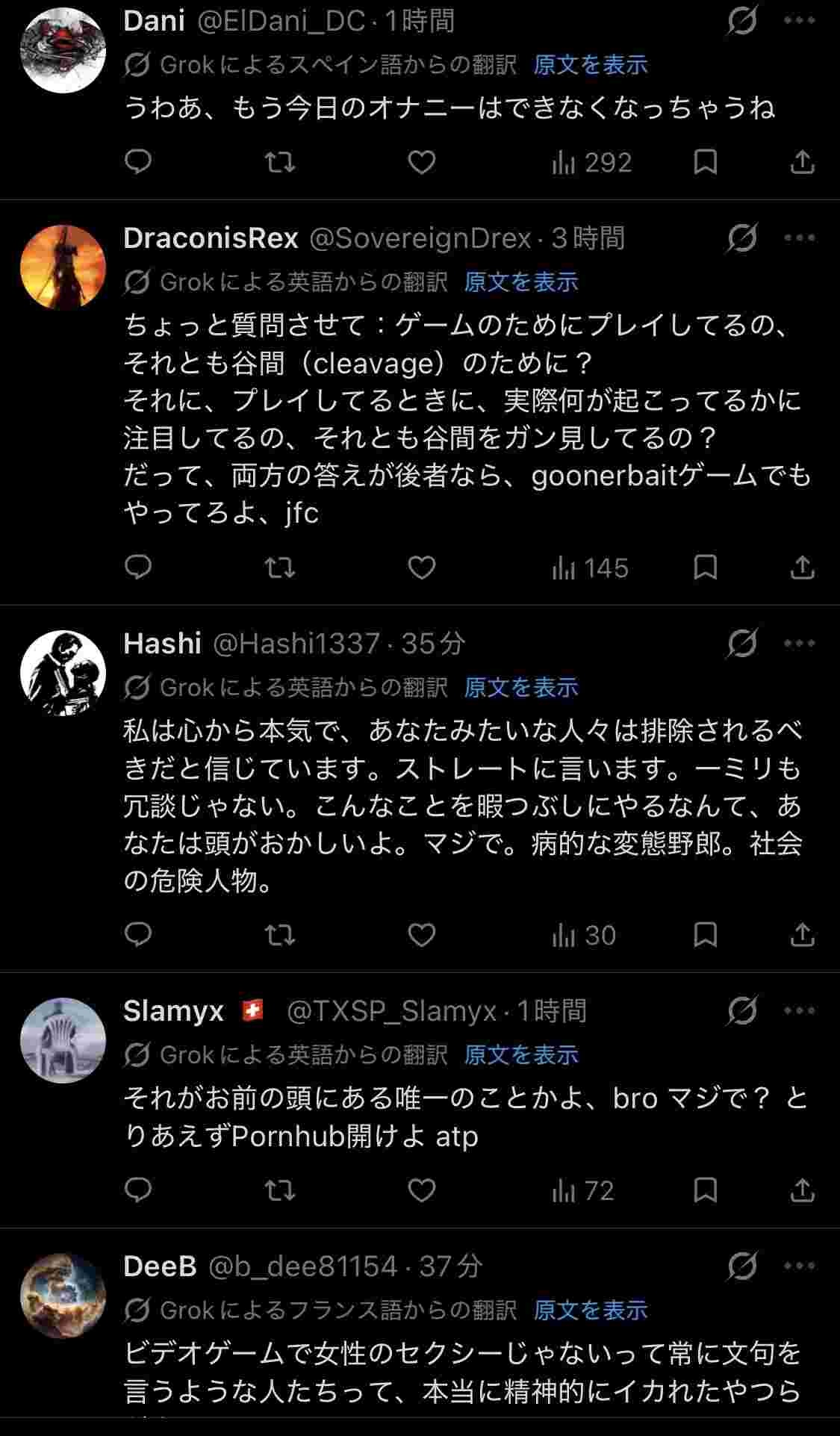Screen dimensions: 840x1436
Task: Open more options on DraconisRex's reply
Action: (800, 238)
